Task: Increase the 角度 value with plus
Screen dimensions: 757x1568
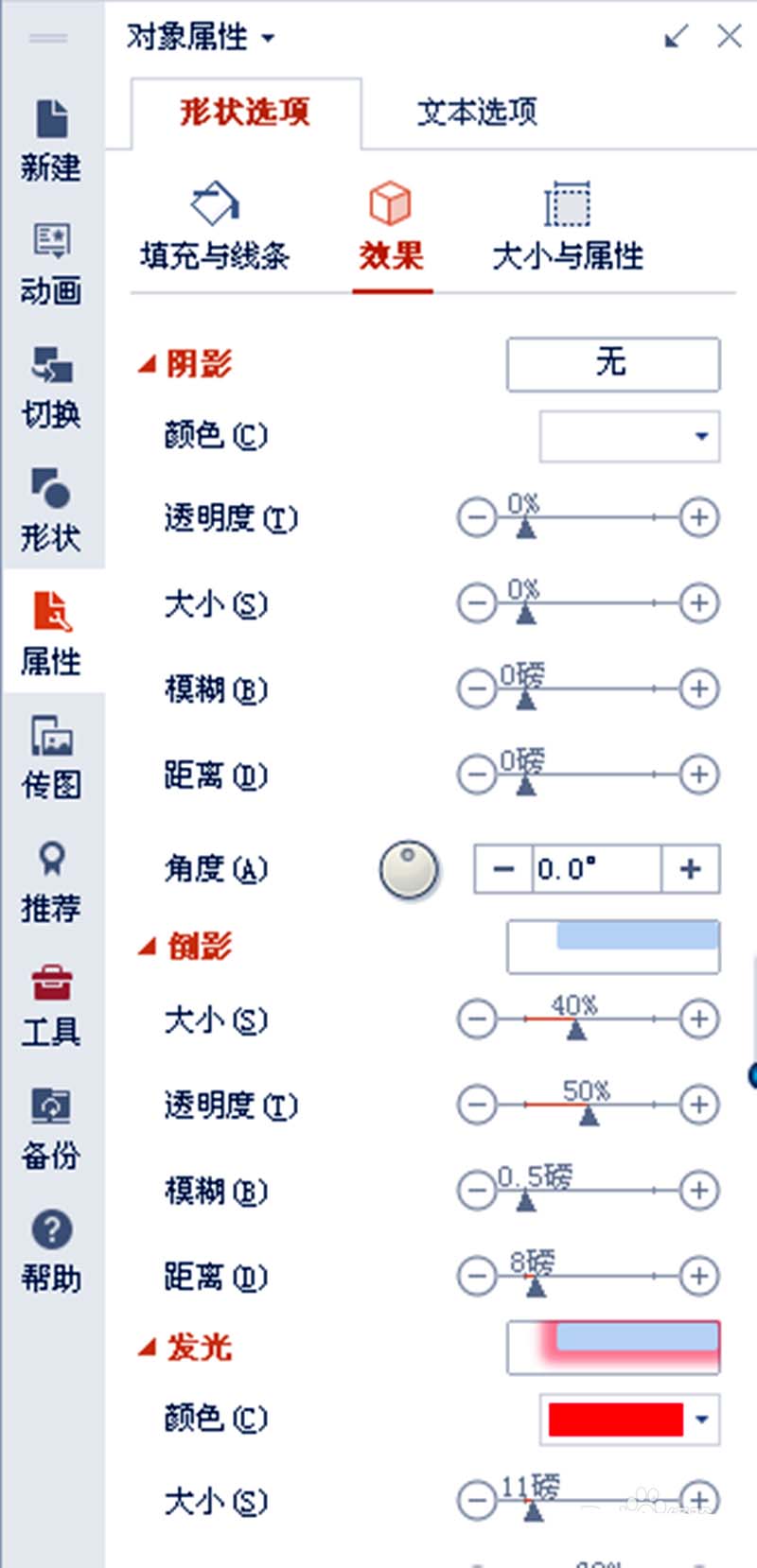Action: pyautogui.click(x=691, y=868)
